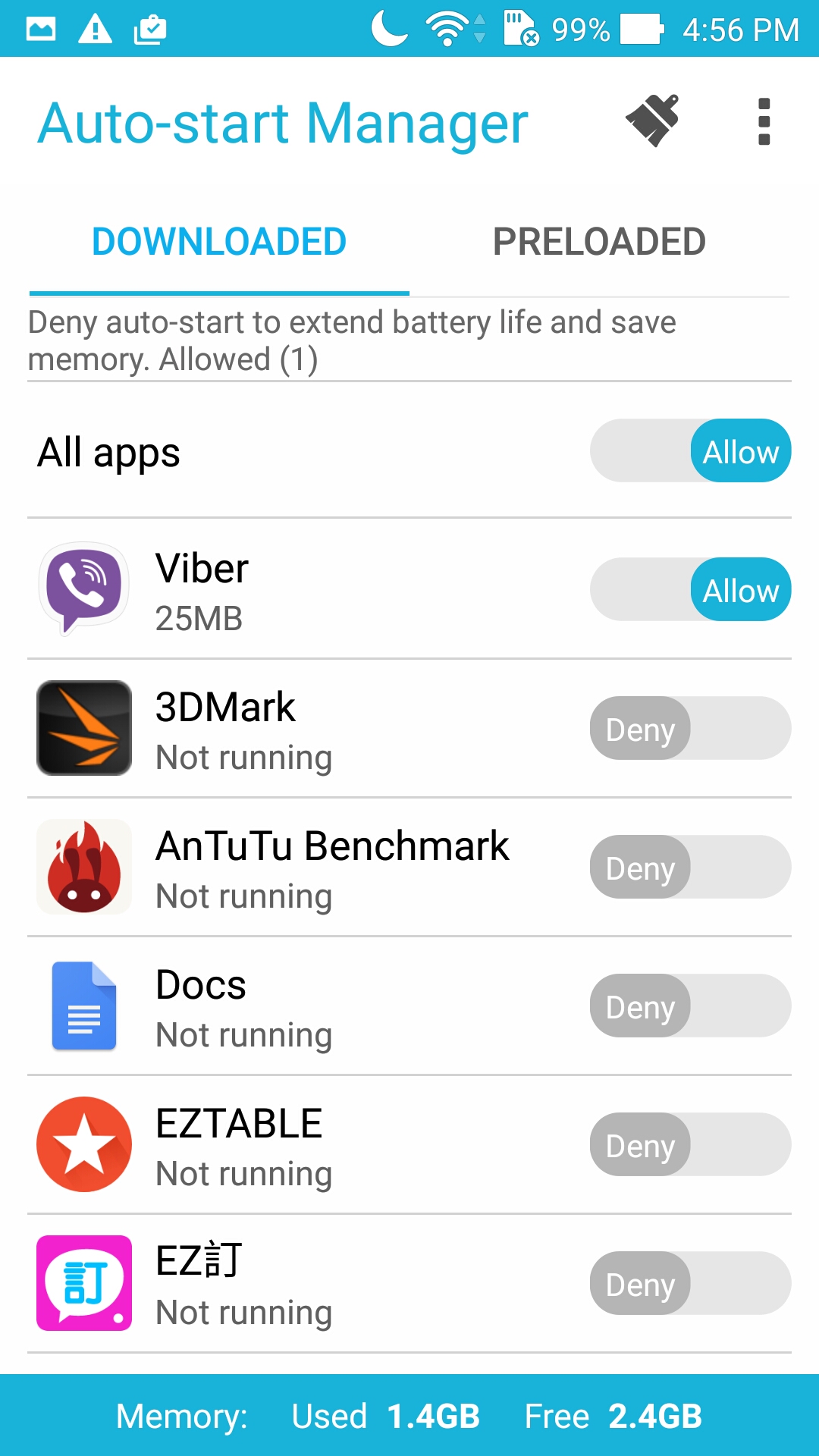Enable auto-start for AnTuTu Benchmark

coord(690,868)
